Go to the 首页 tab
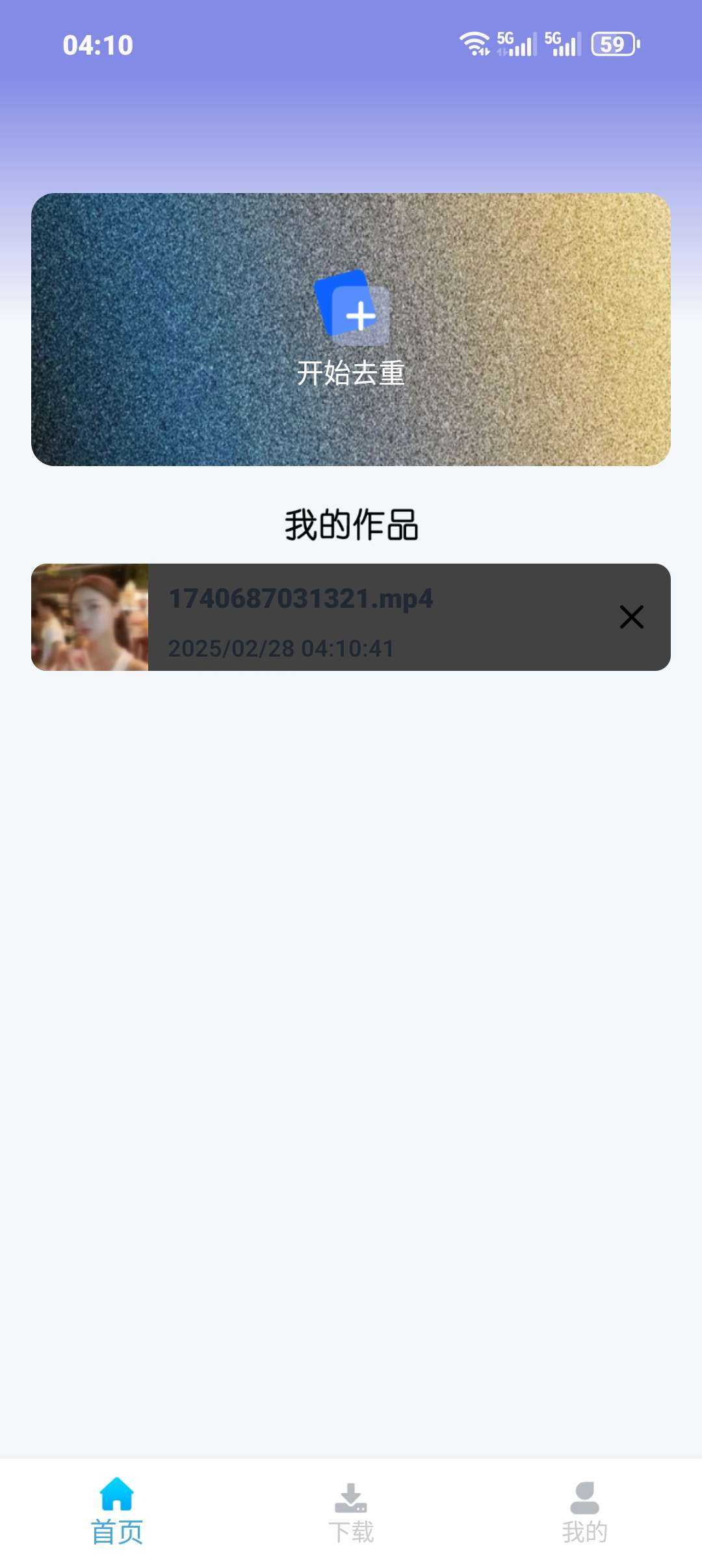The height and width of the screenshot is (1568, 702). [x=117, y=1511]
